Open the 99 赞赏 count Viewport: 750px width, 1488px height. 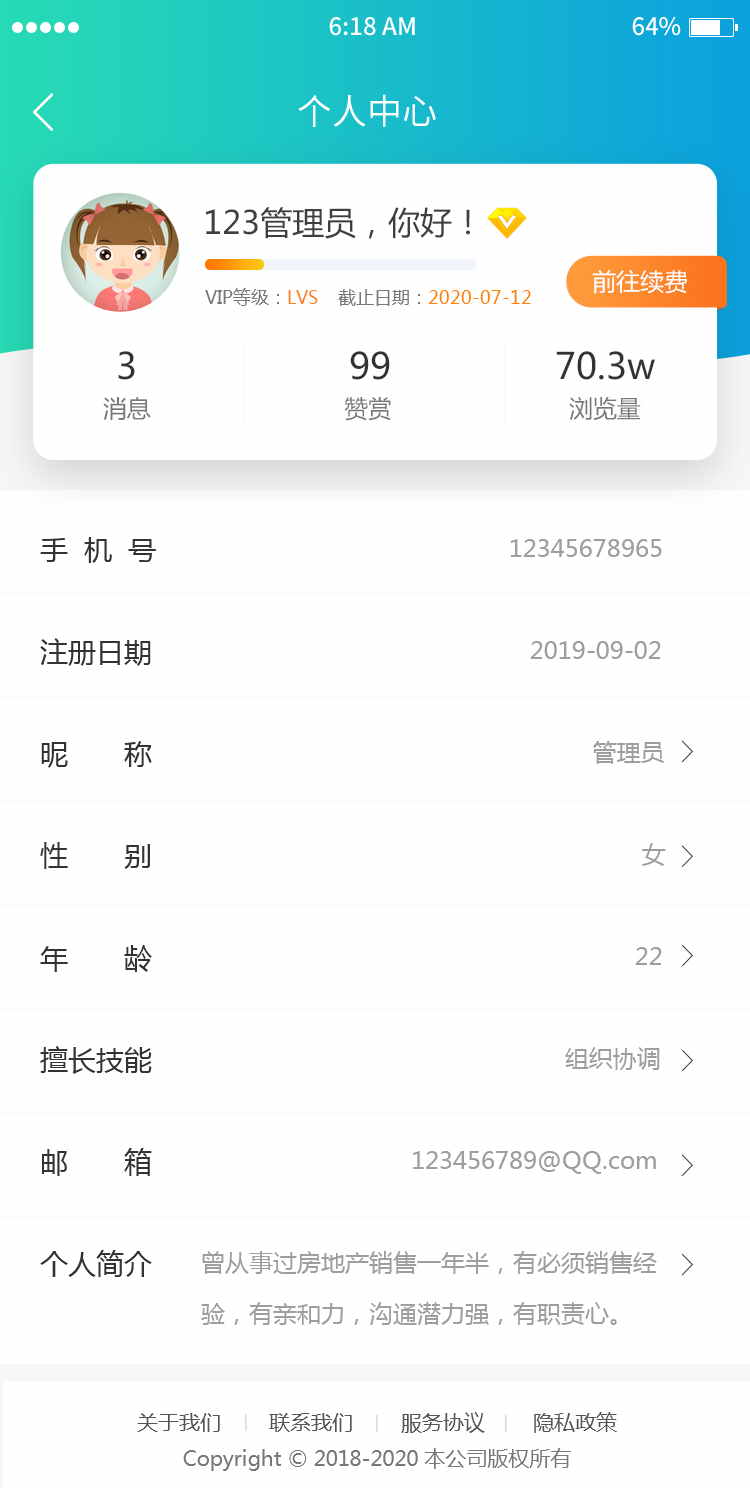369,385
